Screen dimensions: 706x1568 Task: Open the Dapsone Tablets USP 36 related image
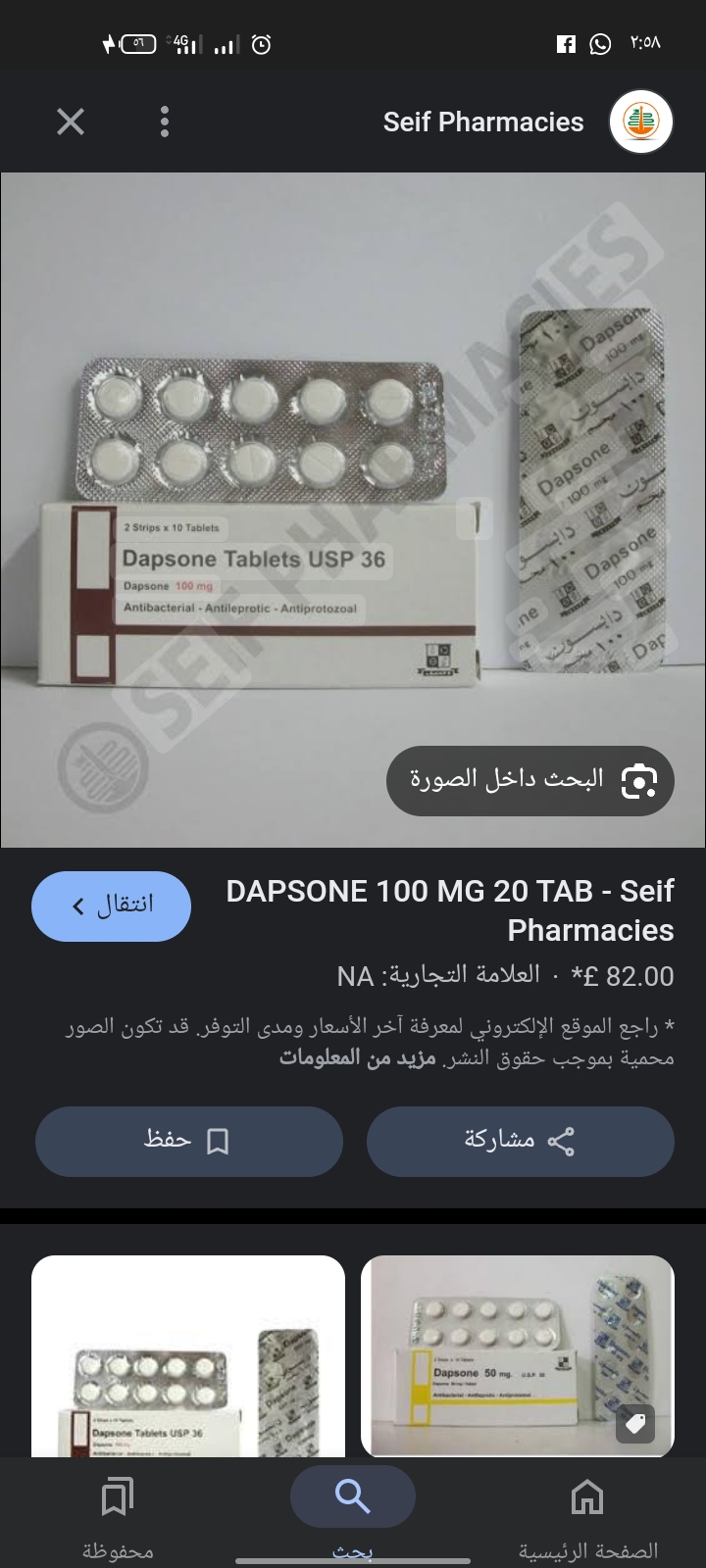[x=188, y=1356]
